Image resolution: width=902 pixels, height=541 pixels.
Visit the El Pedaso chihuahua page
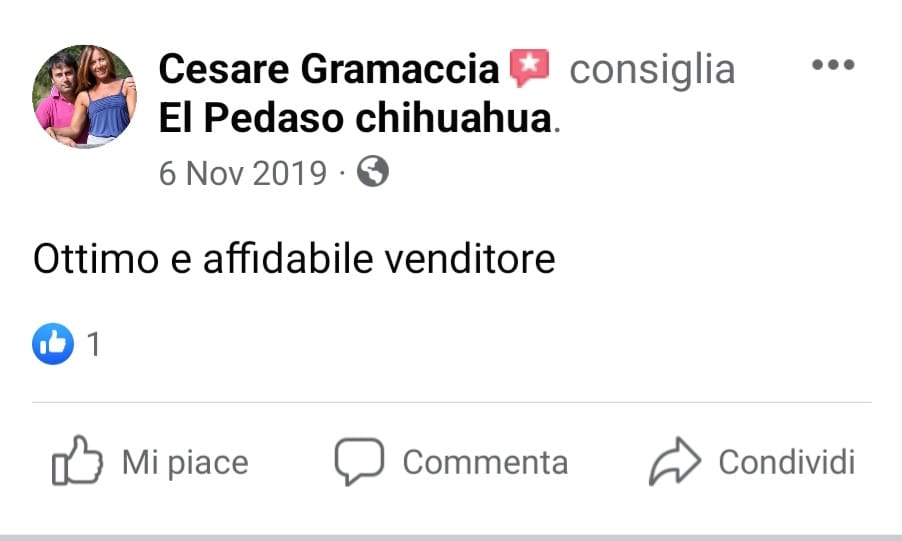click(355, 120)
